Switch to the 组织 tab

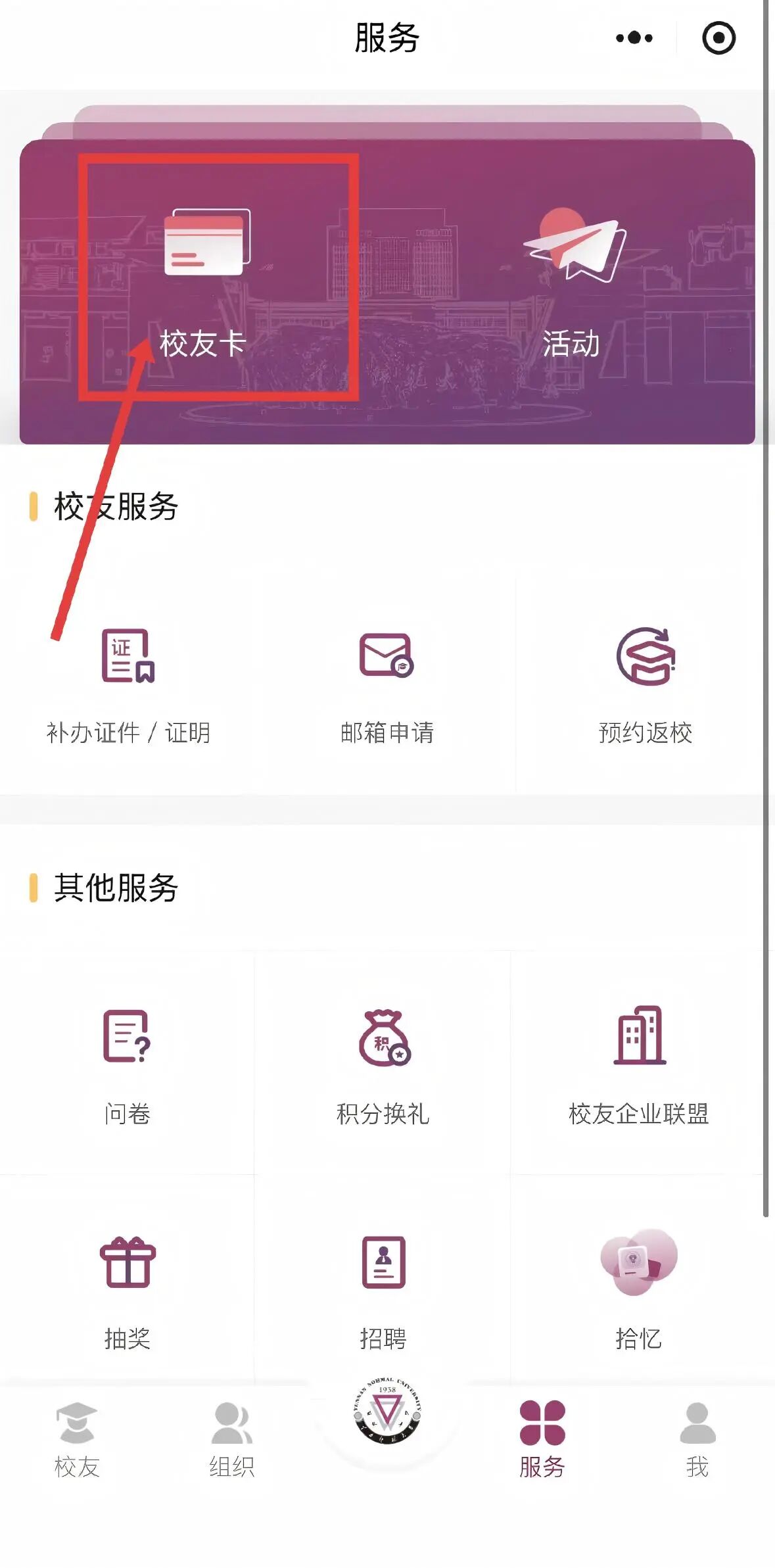pos(231,1440)
